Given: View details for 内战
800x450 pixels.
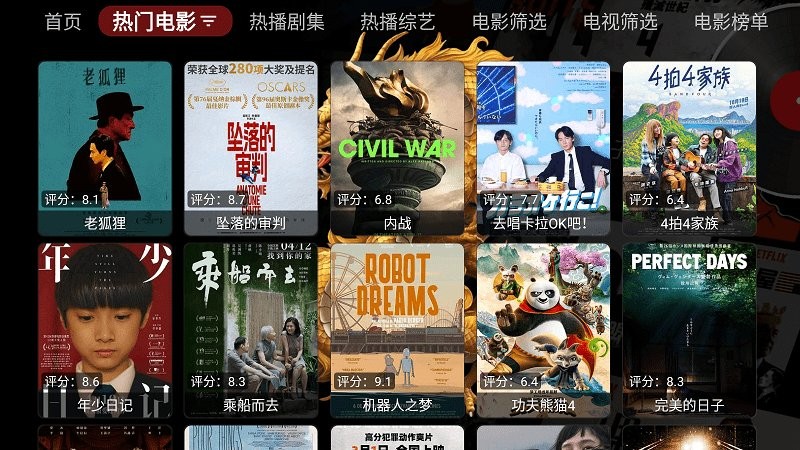Looking at the screenshot, I should pyautogui.click(x=397, y=147).
